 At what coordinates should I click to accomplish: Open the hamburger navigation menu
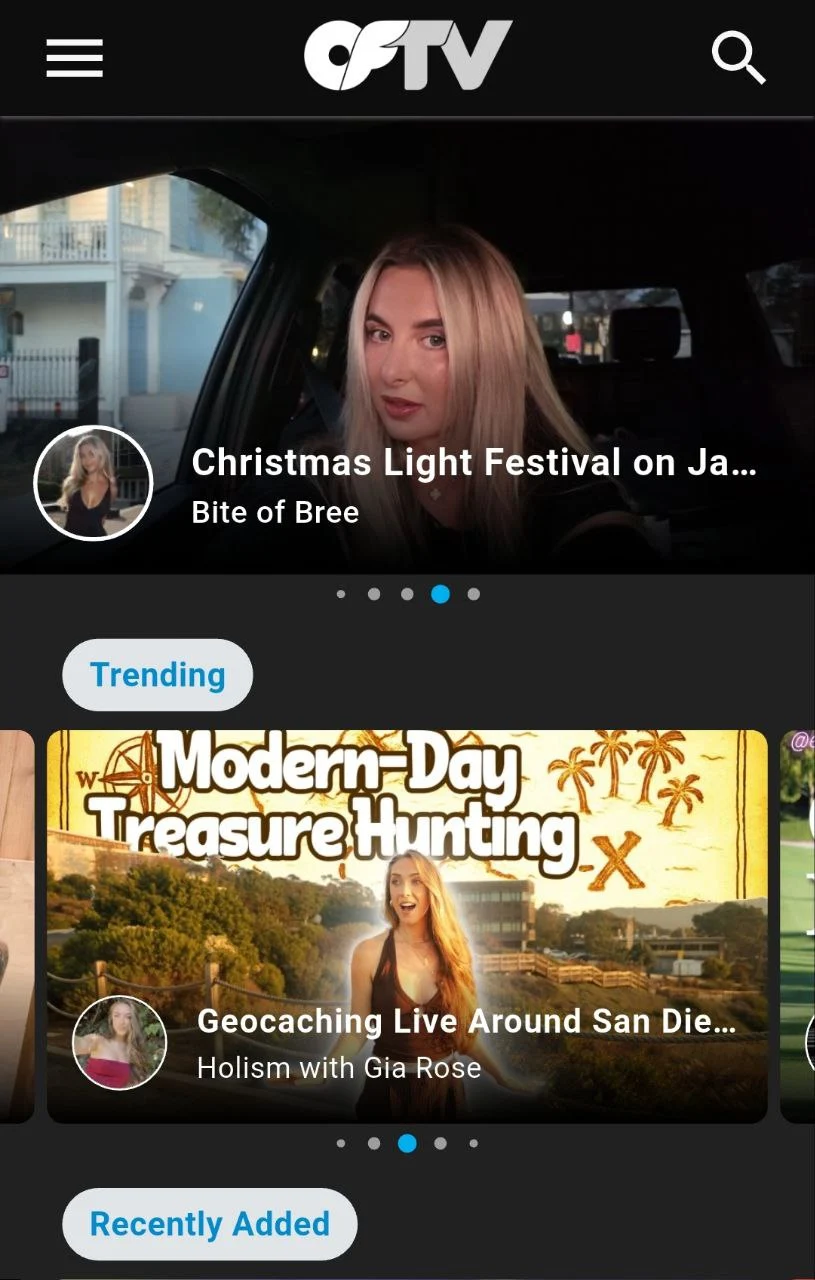(75, 58)
